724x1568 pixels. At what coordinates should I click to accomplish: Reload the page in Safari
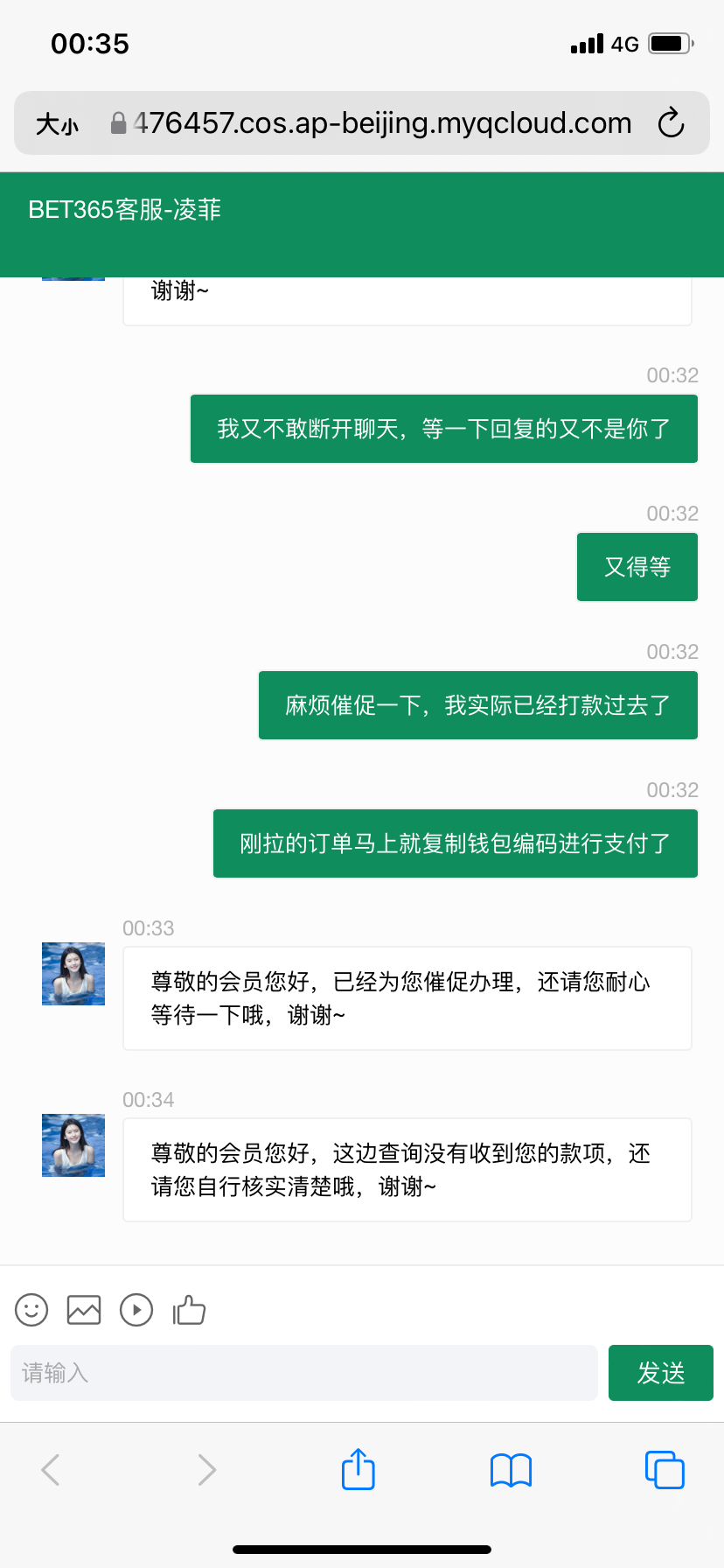click(671, 123)
